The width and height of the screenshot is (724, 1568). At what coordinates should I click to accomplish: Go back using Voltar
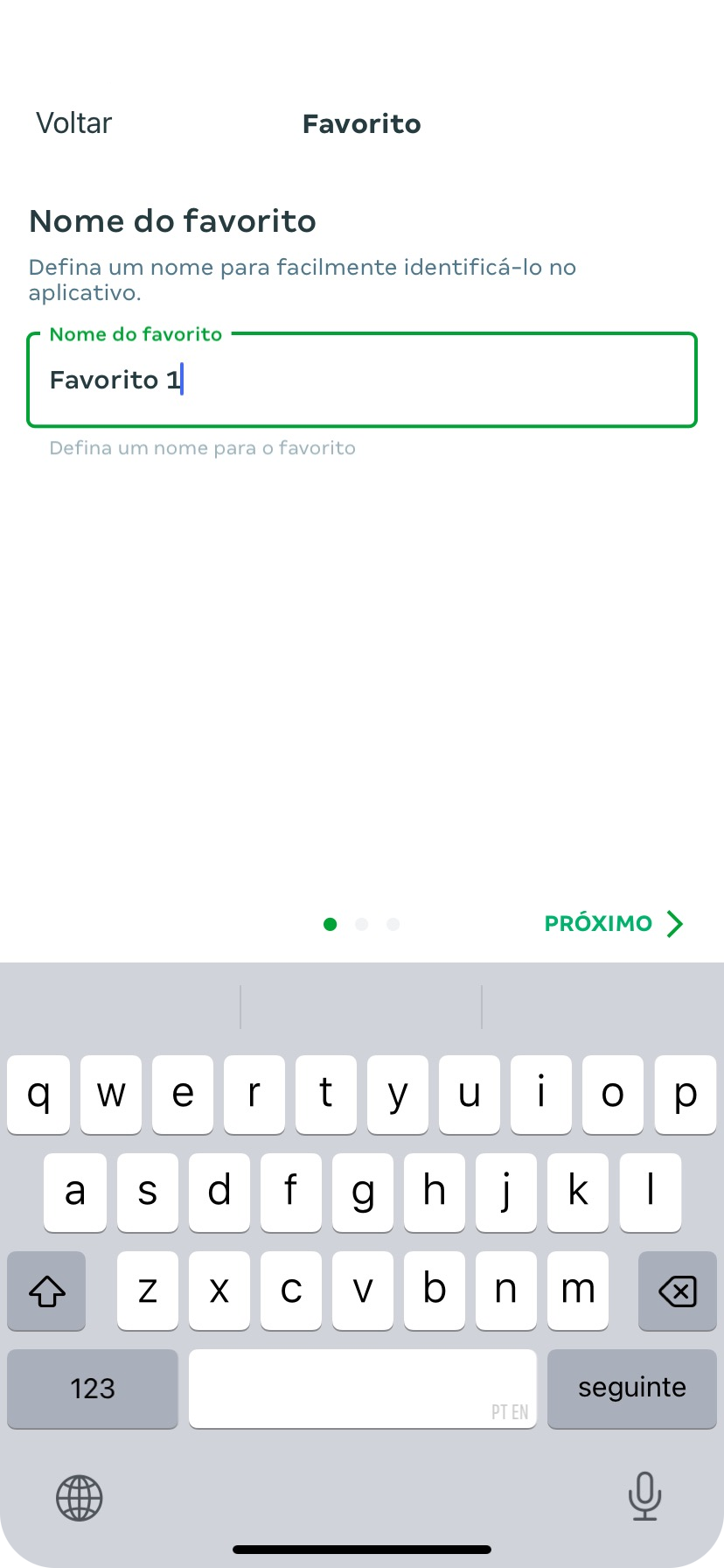pyautogui.click(x=74, y=123)
